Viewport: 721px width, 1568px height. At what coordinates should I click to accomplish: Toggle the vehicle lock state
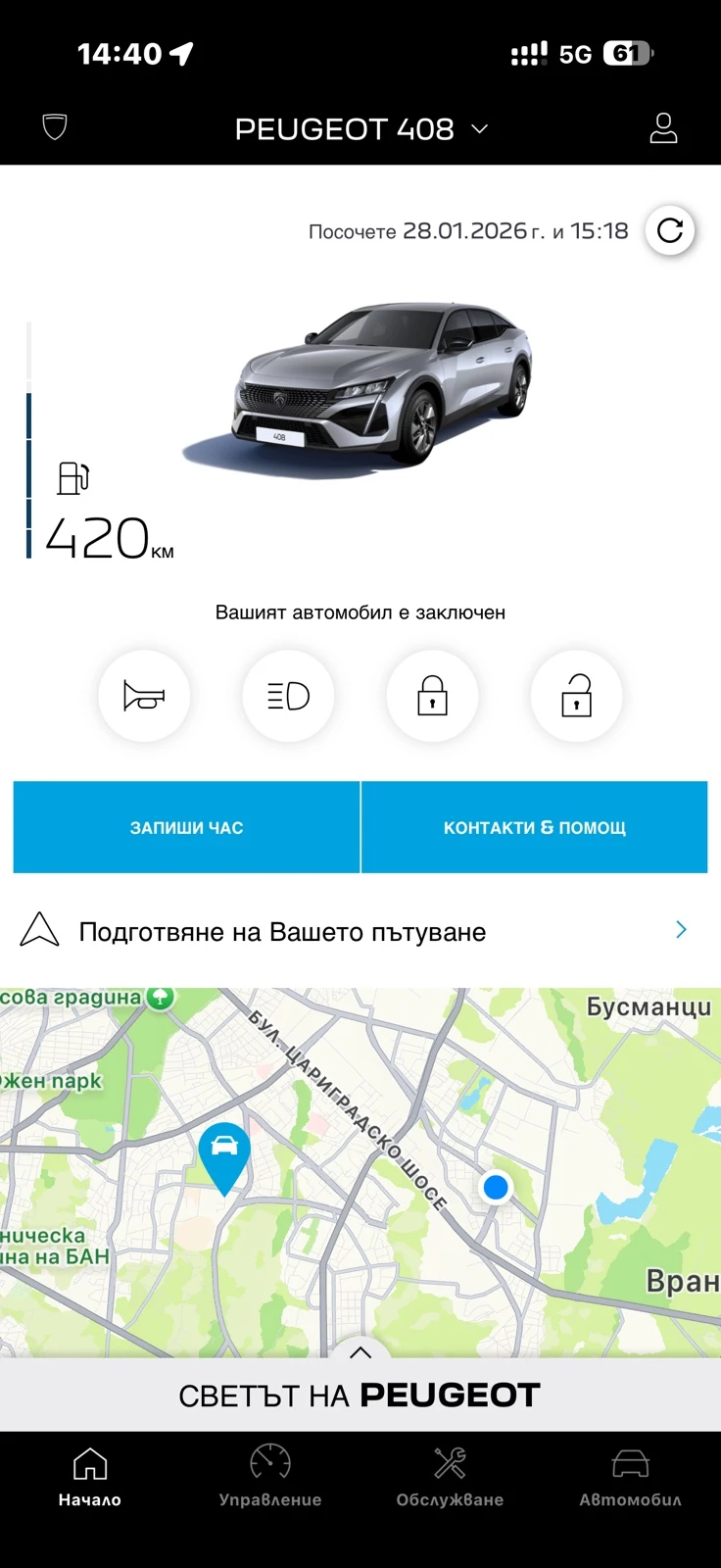click(432, 696)
